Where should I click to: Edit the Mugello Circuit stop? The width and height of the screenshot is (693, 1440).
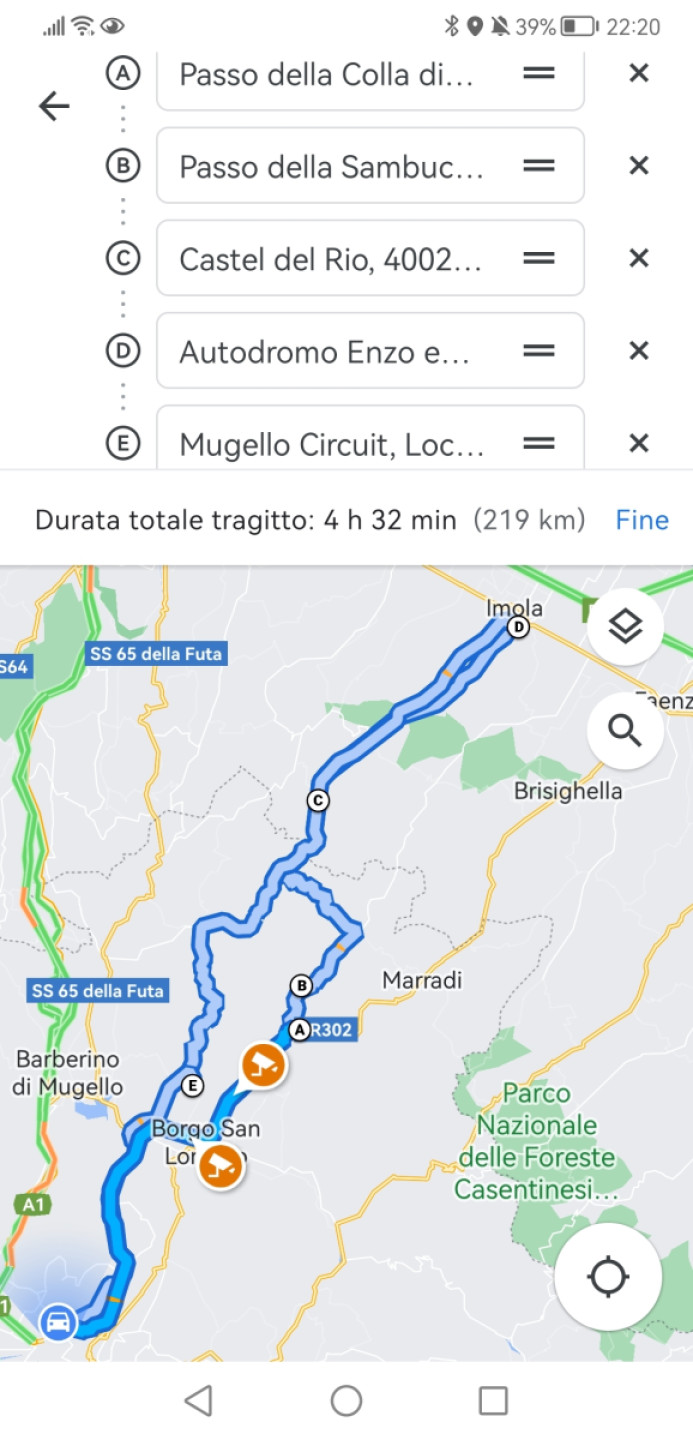coord(330,443)
